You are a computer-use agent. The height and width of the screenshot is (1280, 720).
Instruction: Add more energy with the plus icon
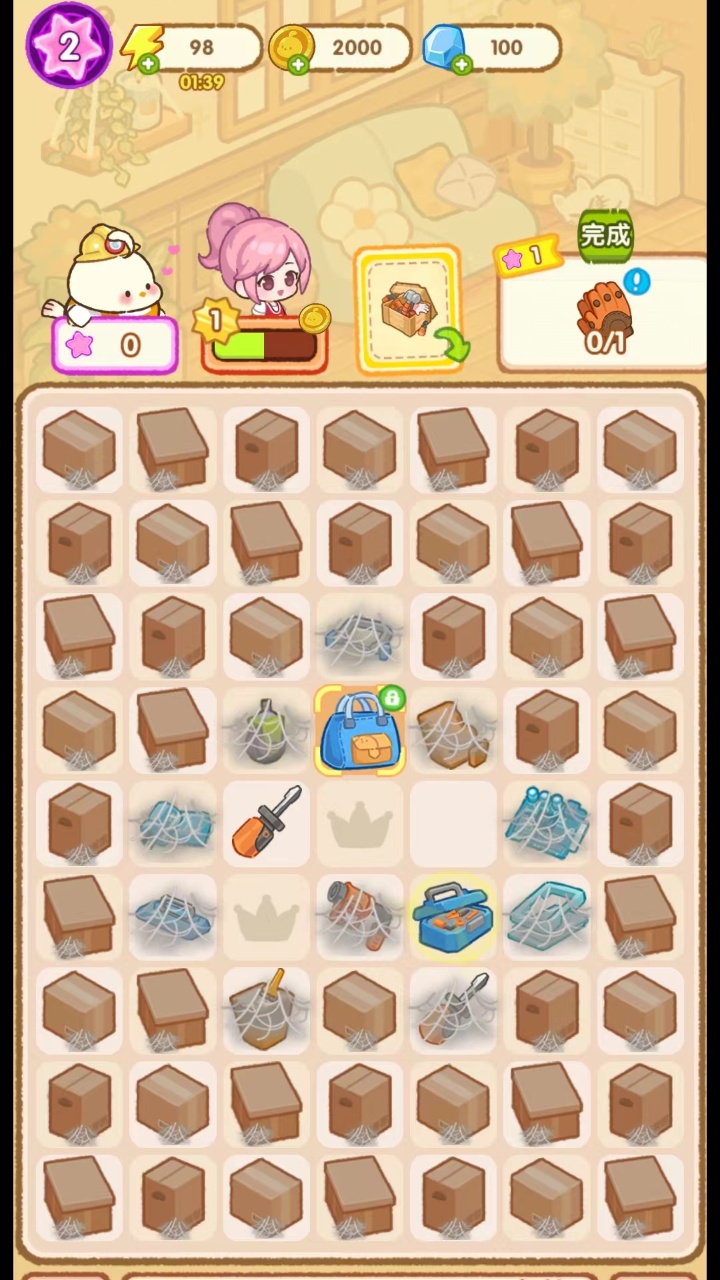(x=147, y=65)
